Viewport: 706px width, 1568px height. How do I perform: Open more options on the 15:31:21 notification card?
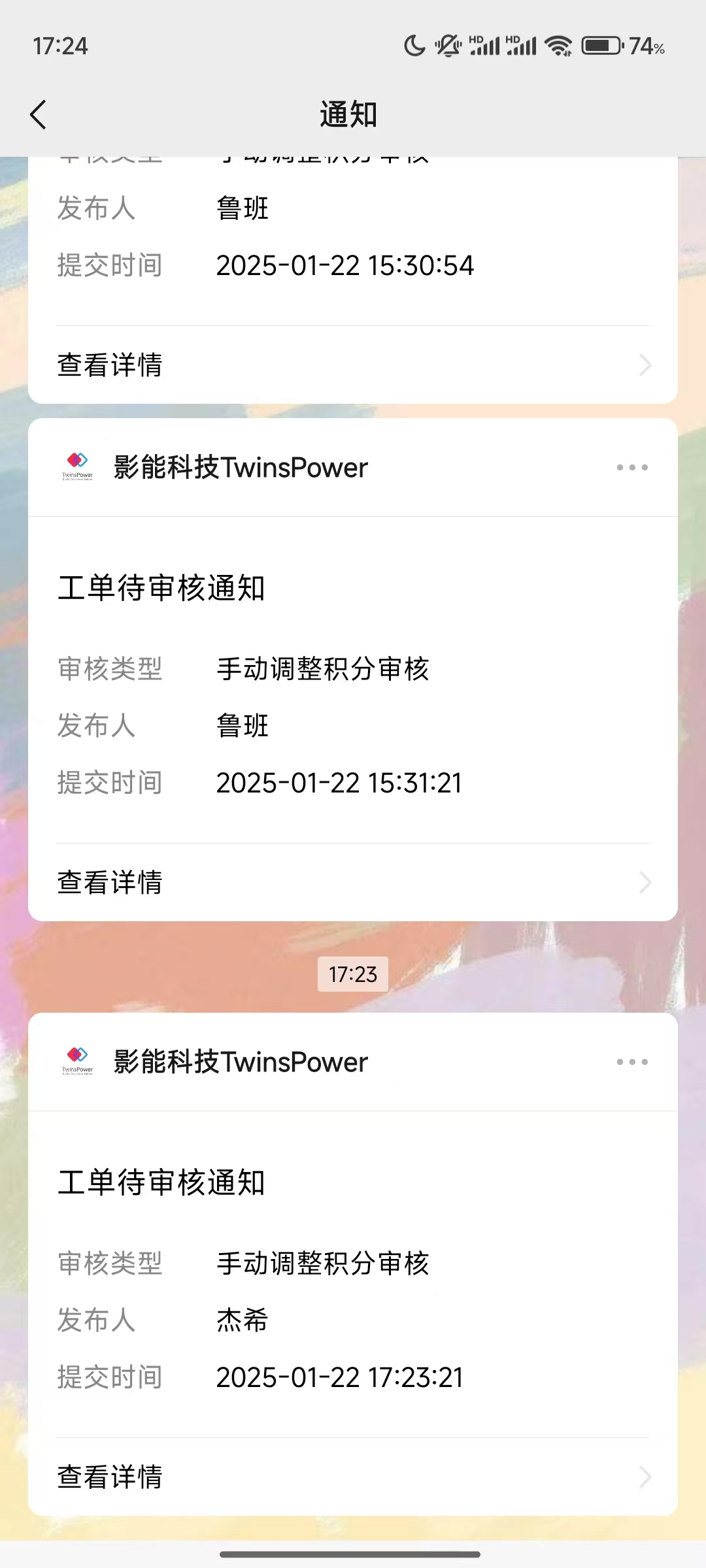[x=631, y=468]
